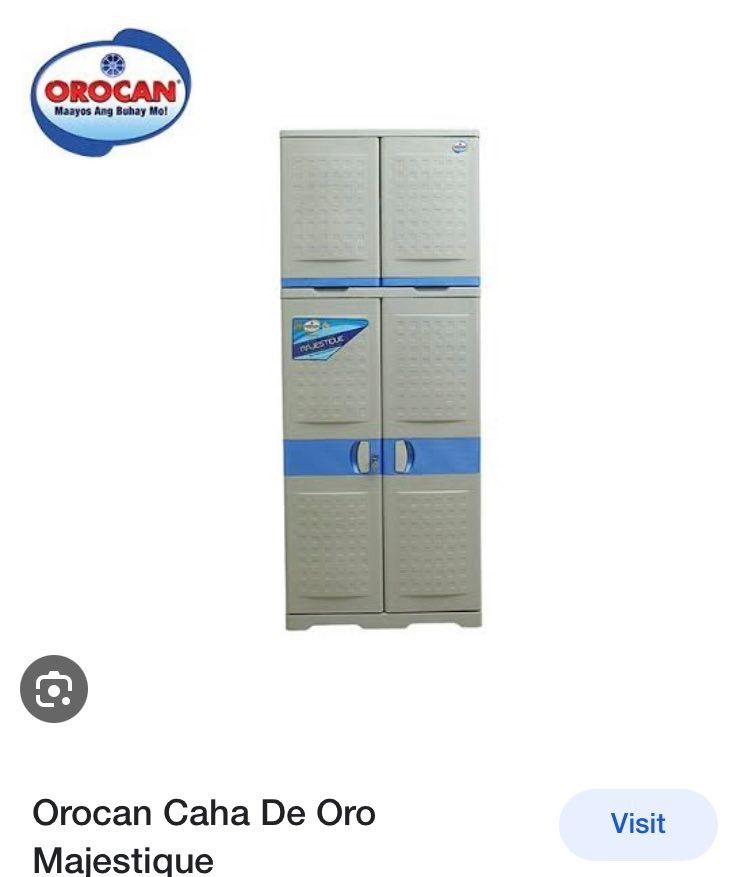Open the product page with Visit
Screen dimensions: 750x877
tap(637, 824)
